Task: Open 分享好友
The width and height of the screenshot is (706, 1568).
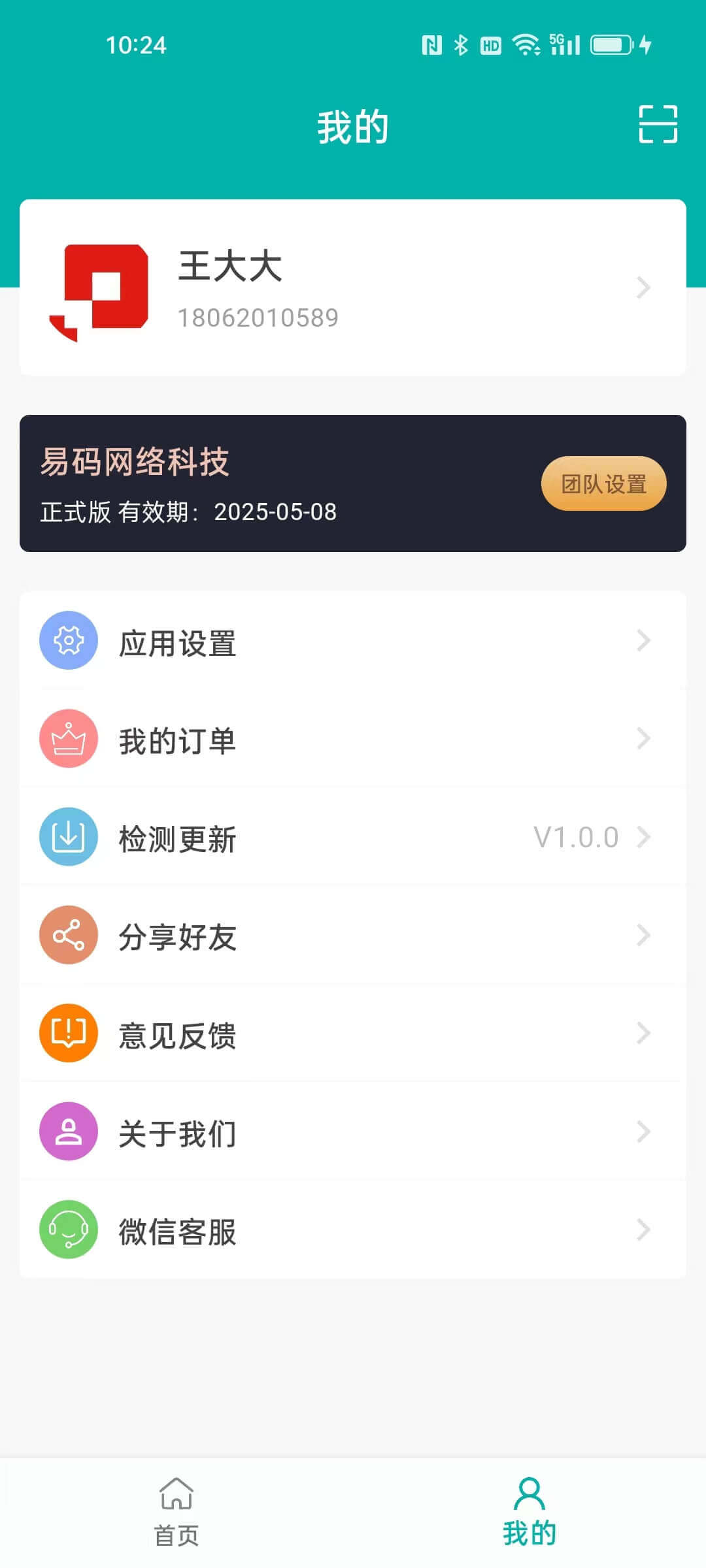Action: point(353,936)
